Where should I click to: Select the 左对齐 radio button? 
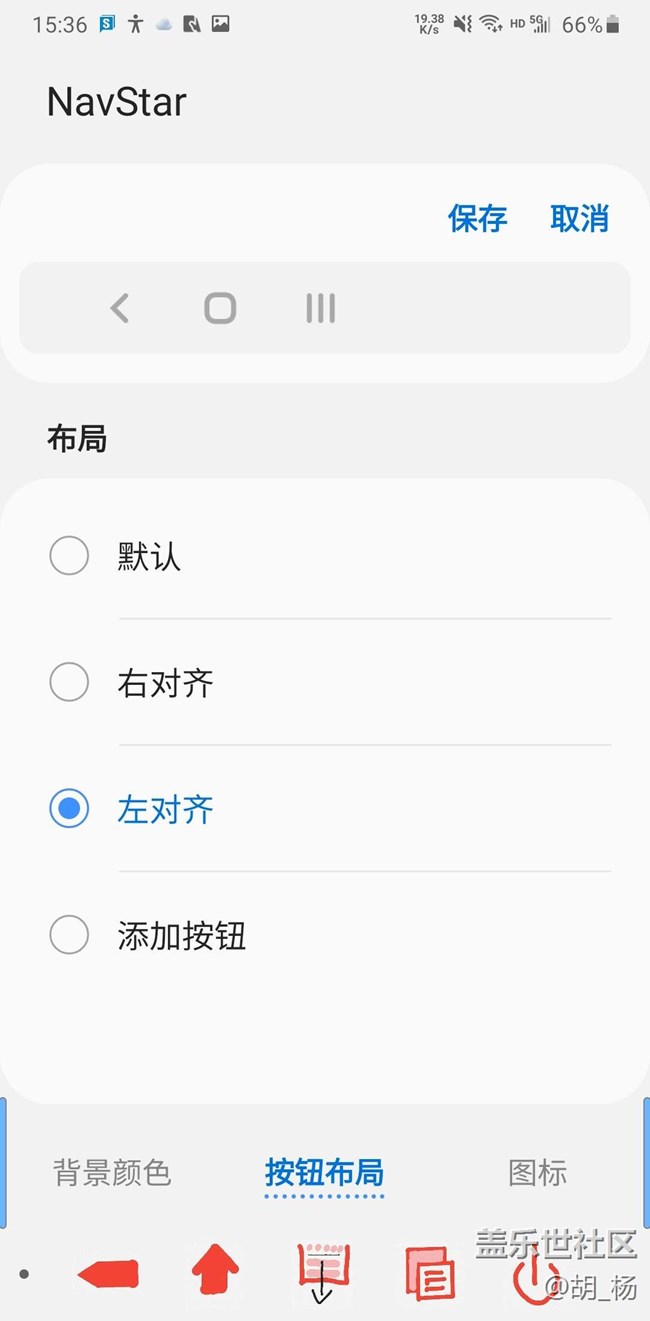point(70,809)
